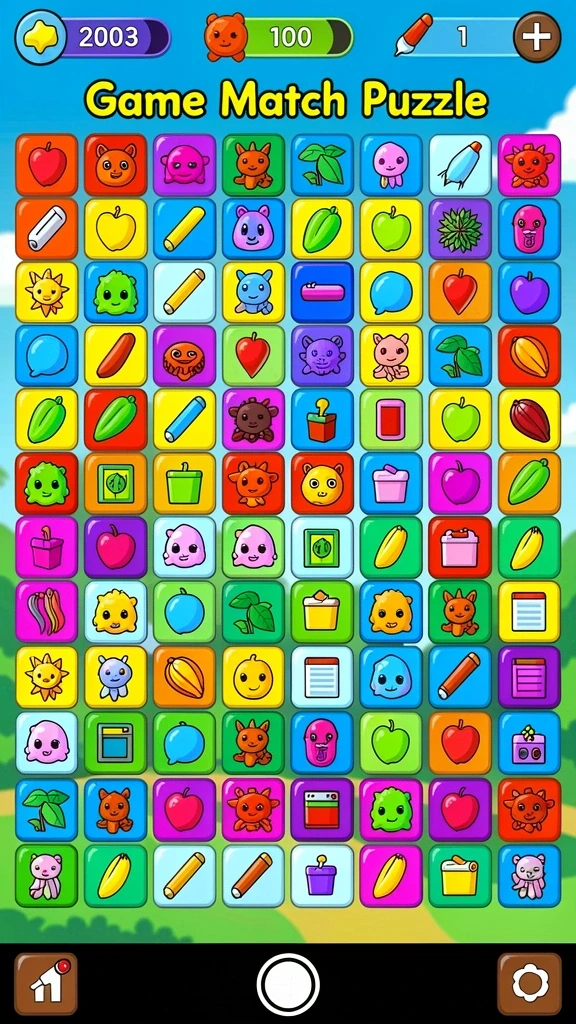Image resolution: width=576 pixels, height=1024 pixels.
Task: Go to home via the house icon
Action: pos(46,984)
